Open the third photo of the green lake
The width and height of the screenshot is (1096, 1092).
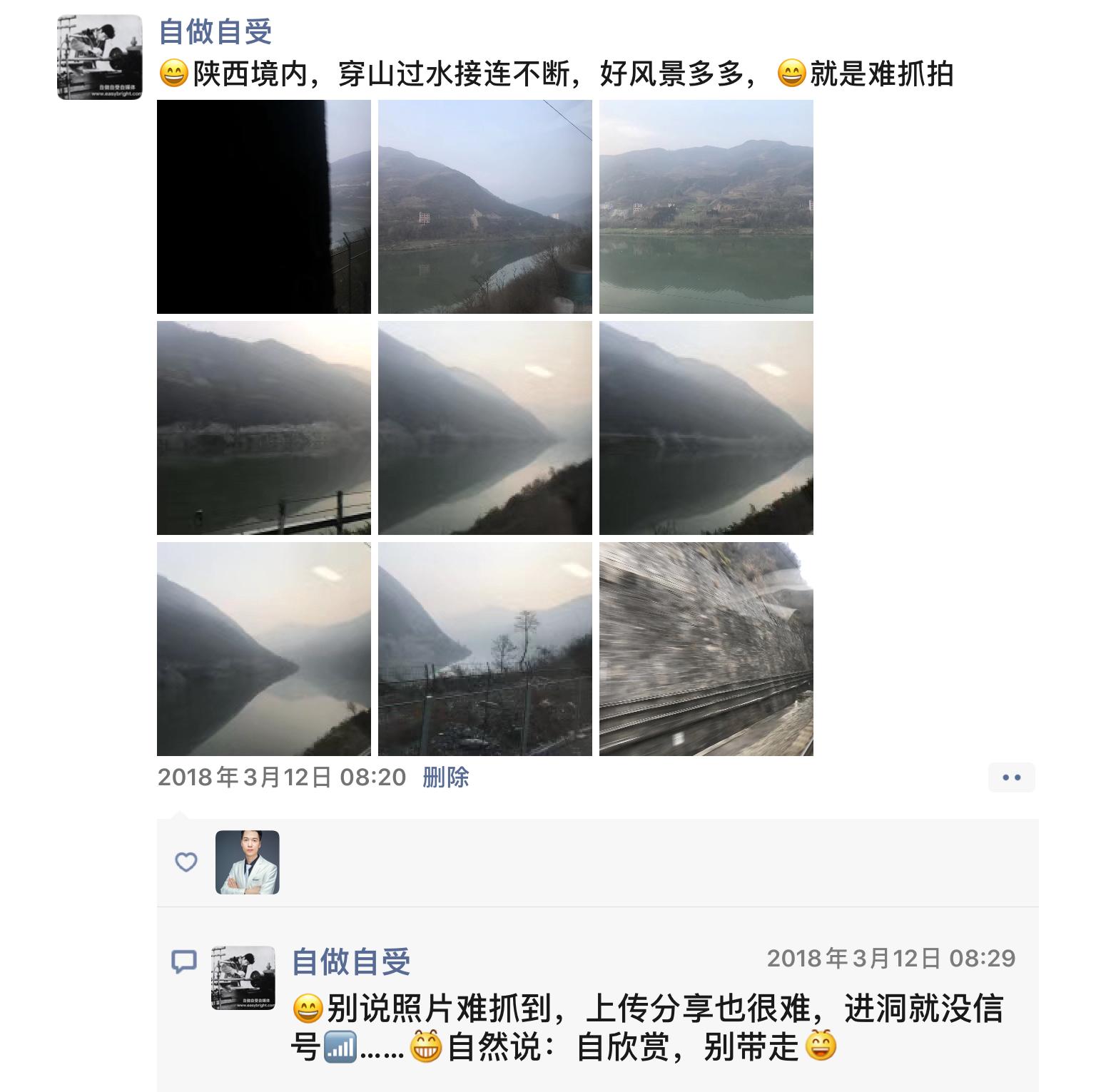(x=706, y=207)
